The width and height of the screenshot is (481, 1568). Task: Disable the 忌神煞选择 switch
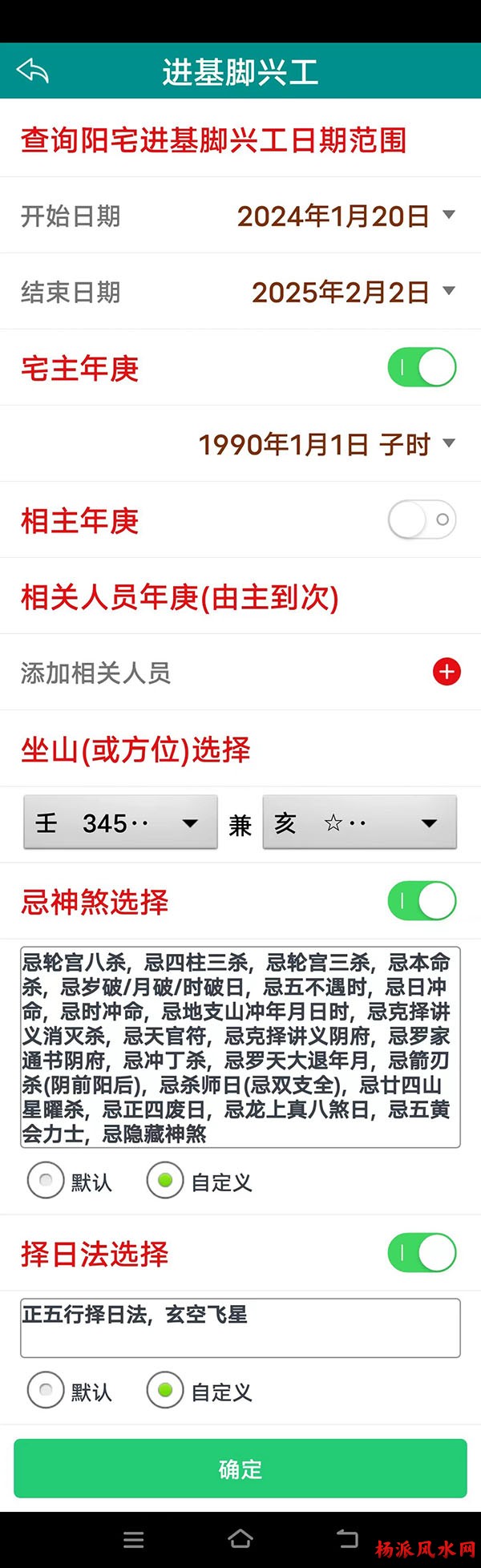click(x=422, y=901)
